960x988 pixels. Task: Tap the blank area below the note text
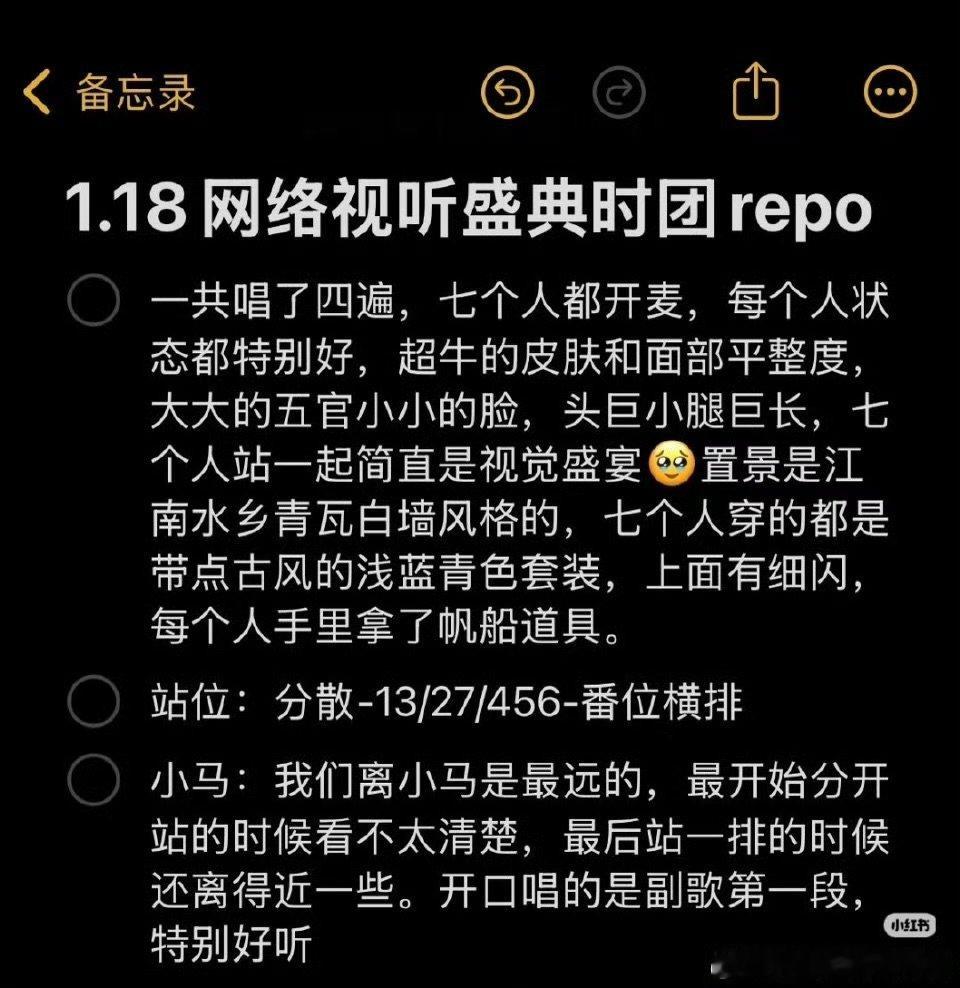(x=480, y=975)
